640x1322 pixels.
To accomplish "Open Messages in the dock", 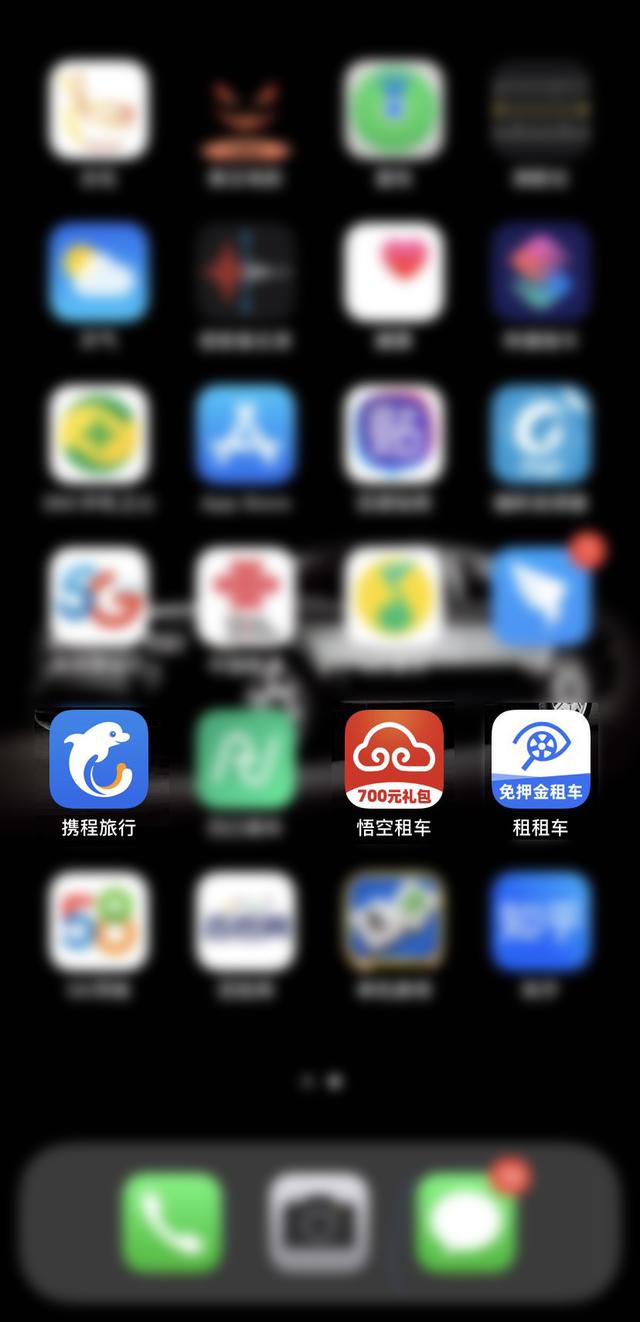I will point(466,1222).
